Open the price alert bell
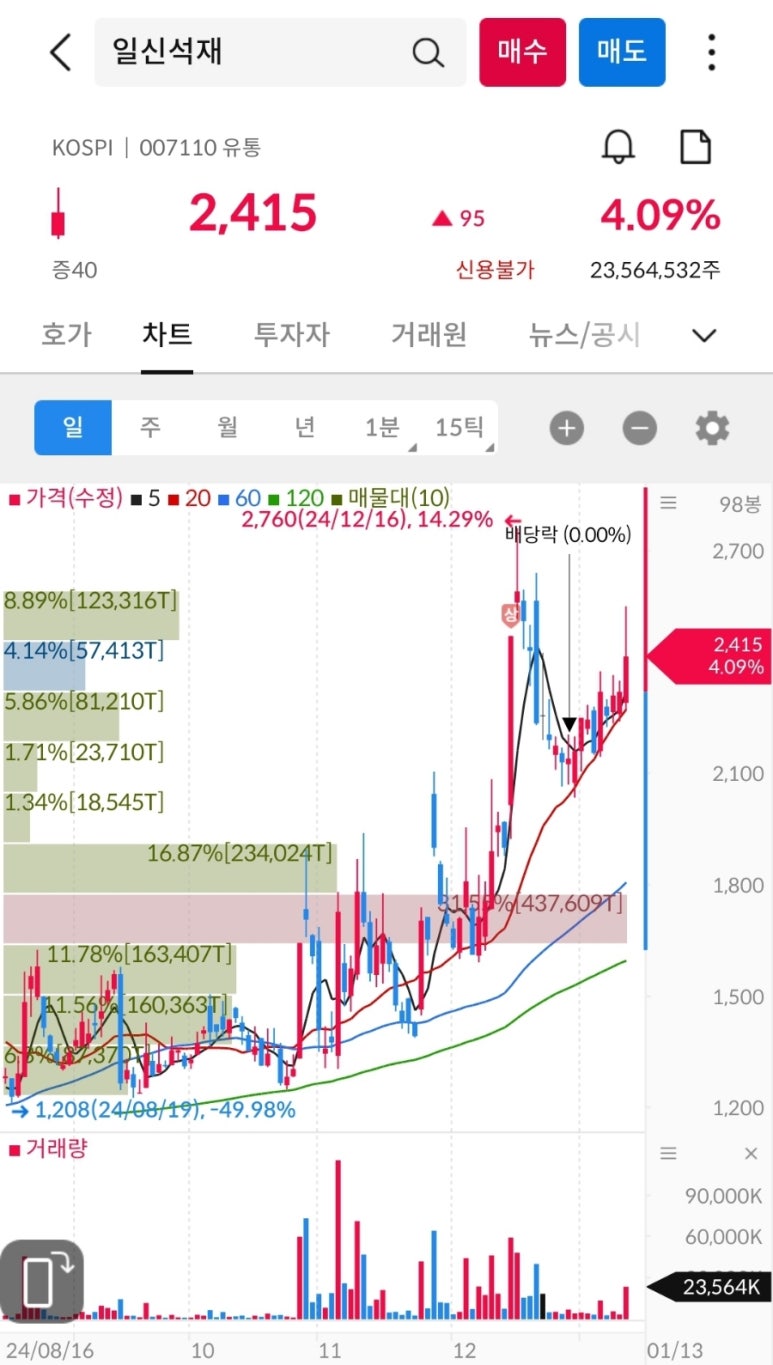This screenshot has height=1365, width=773. click(618, 147)
